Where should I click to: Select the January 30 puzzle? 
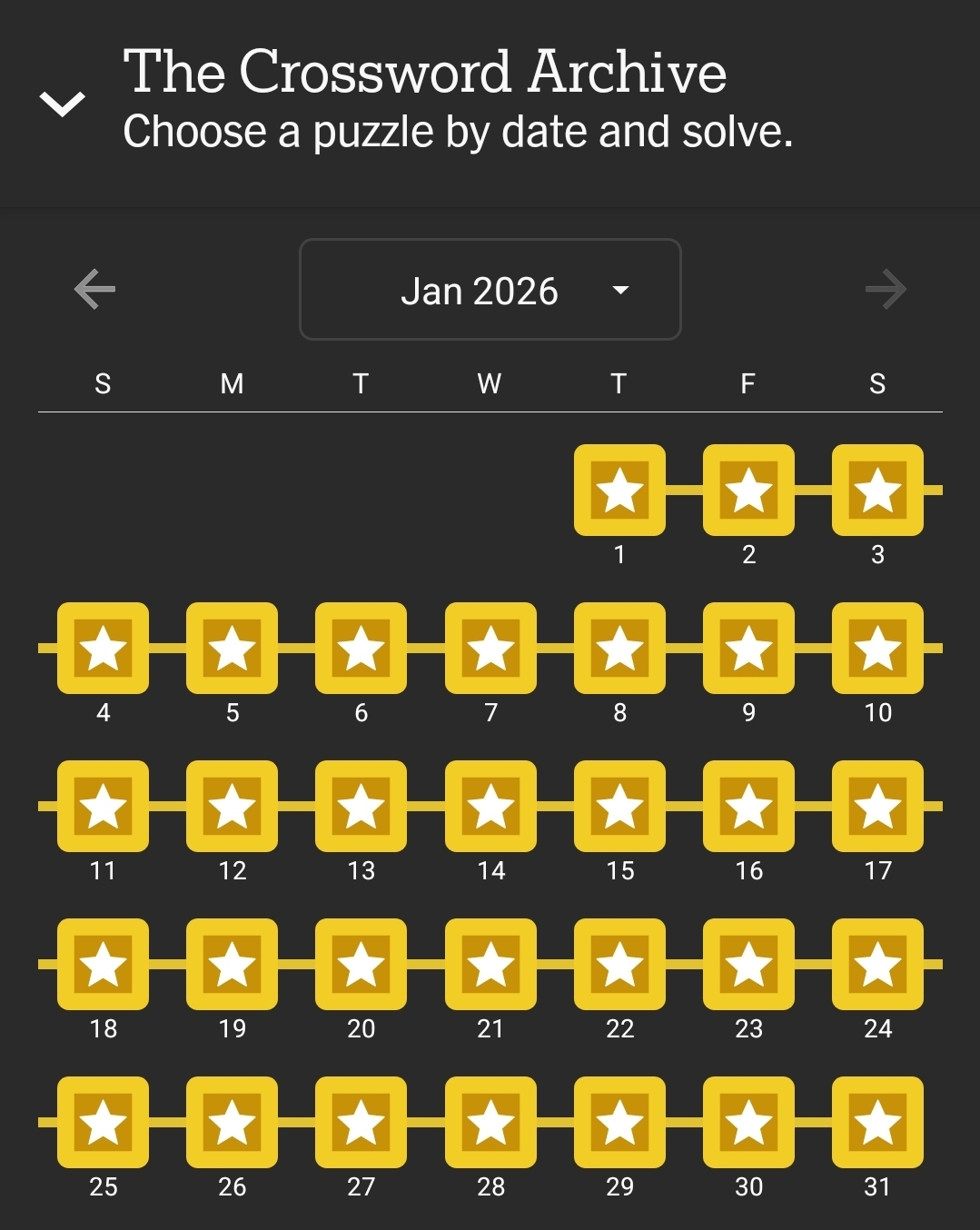748,1123
